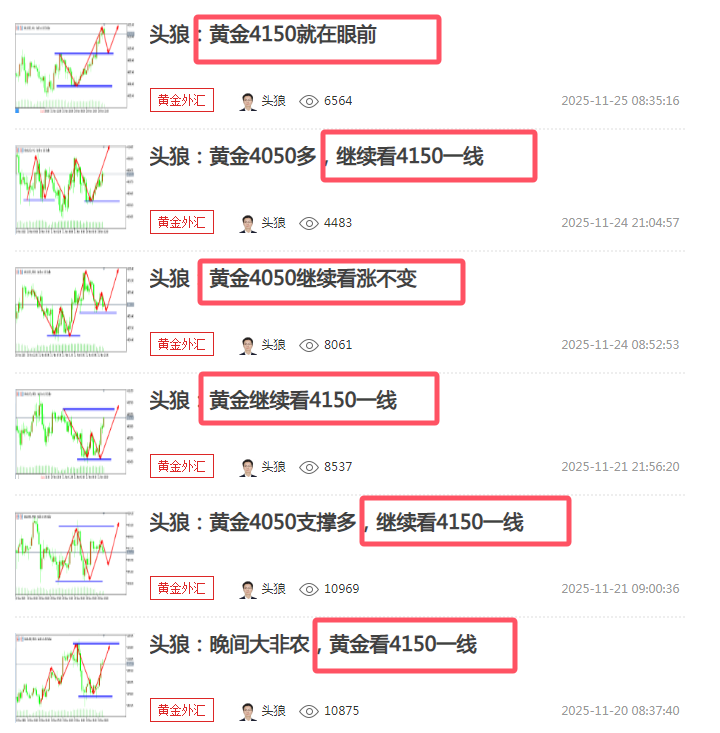
Task: Tap chart thumbnail of 黄金4150就在眼前 post
Action: coord(70,65)
